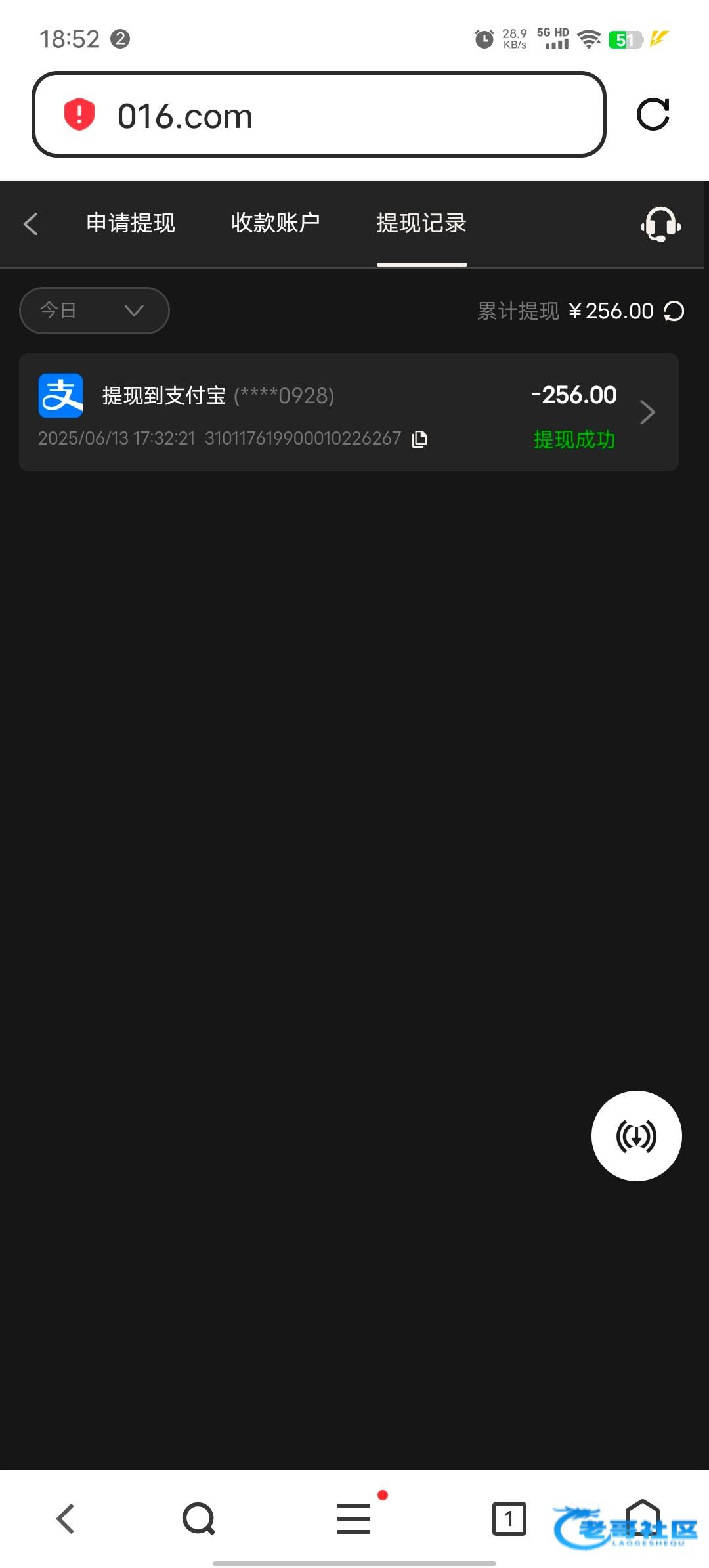Go back using the header arrow
This screenshot has height=1568, width=709.
(30, 224)
